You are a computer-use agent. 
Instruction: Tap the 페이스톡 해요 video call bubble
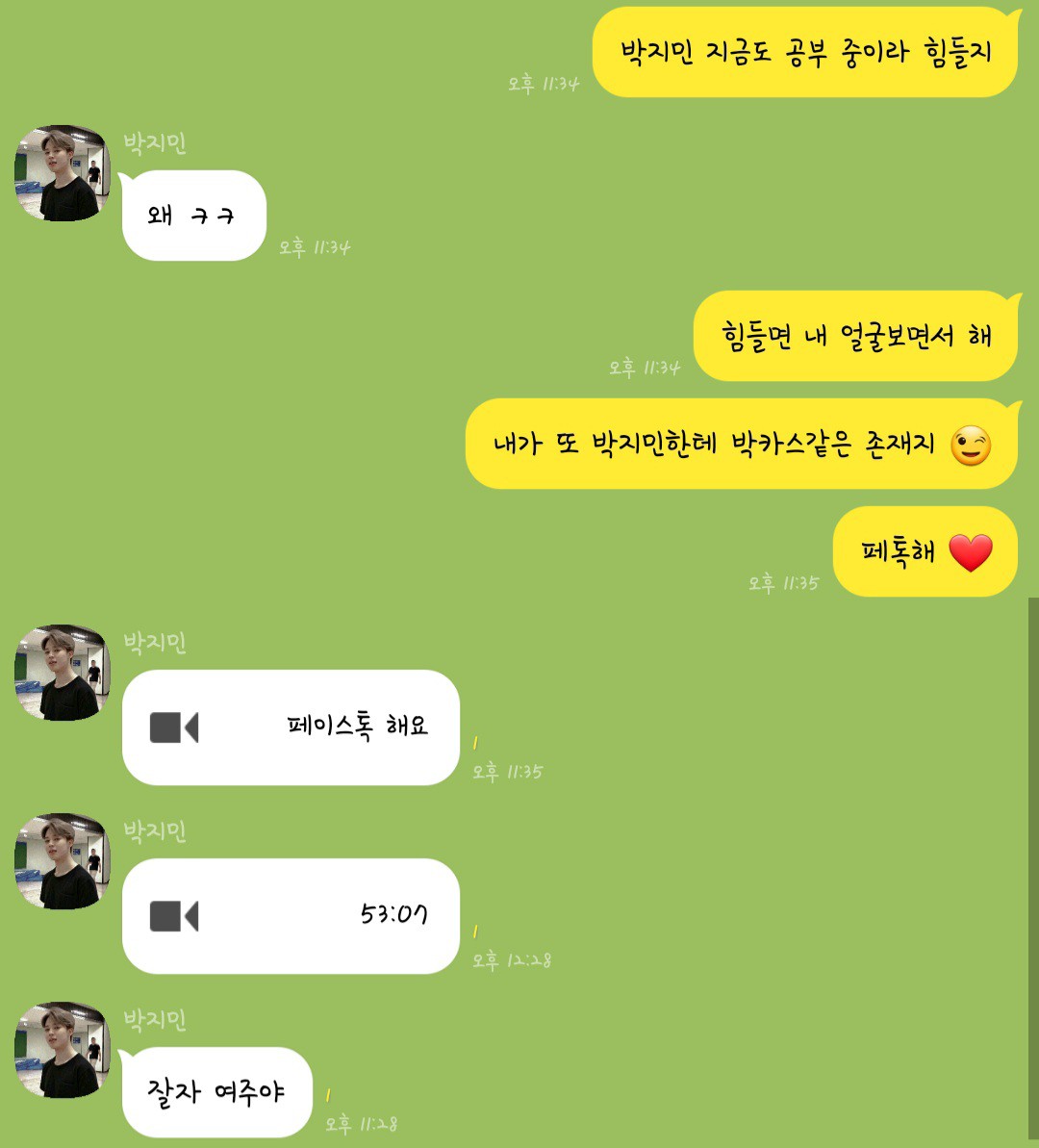tap(291, 727)
